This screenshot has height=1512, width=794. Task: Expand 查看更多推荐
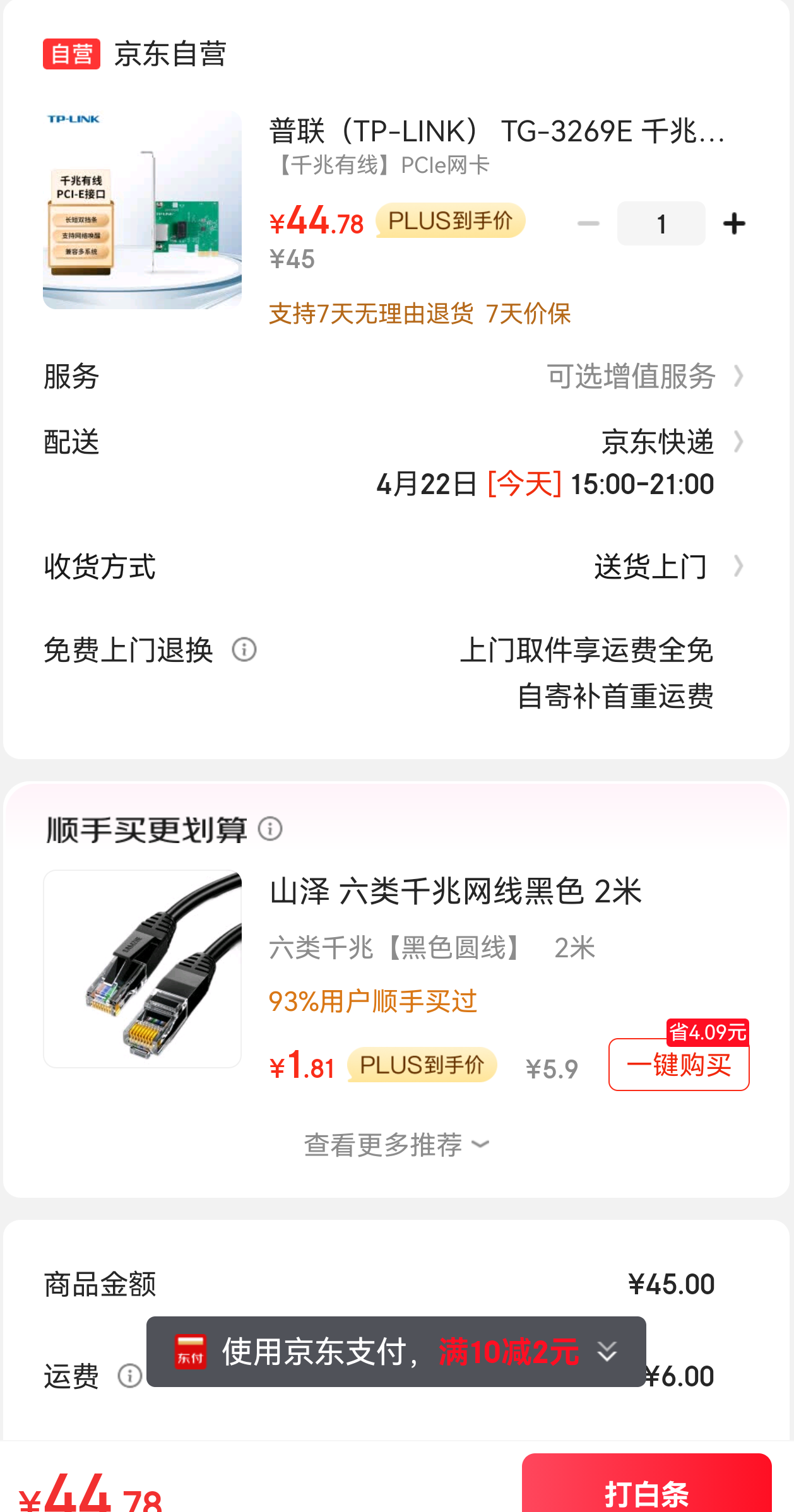(396, 1145)
